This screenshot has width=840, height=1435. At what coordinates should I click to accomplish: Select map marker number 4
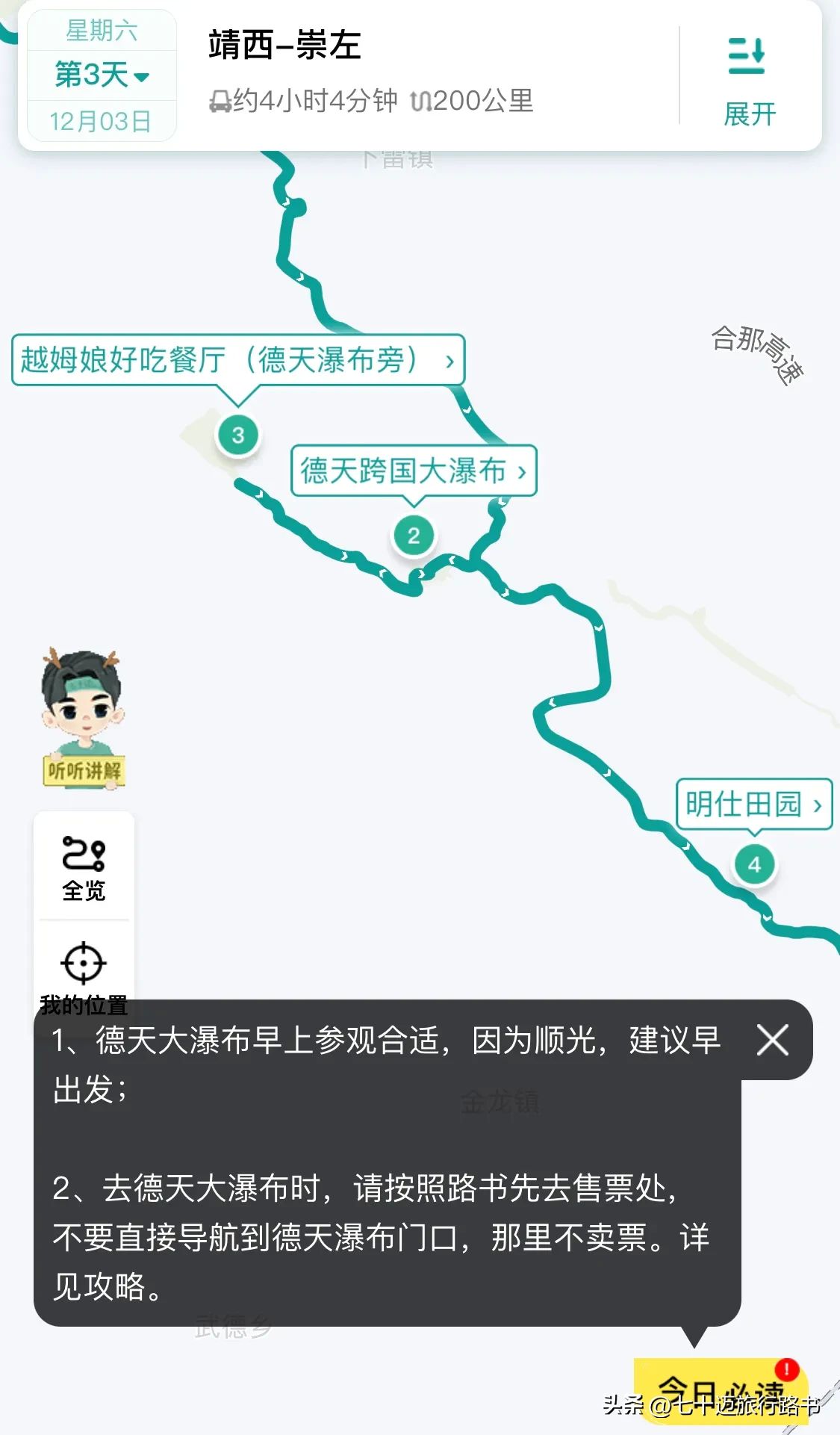(x=754, y=865)
